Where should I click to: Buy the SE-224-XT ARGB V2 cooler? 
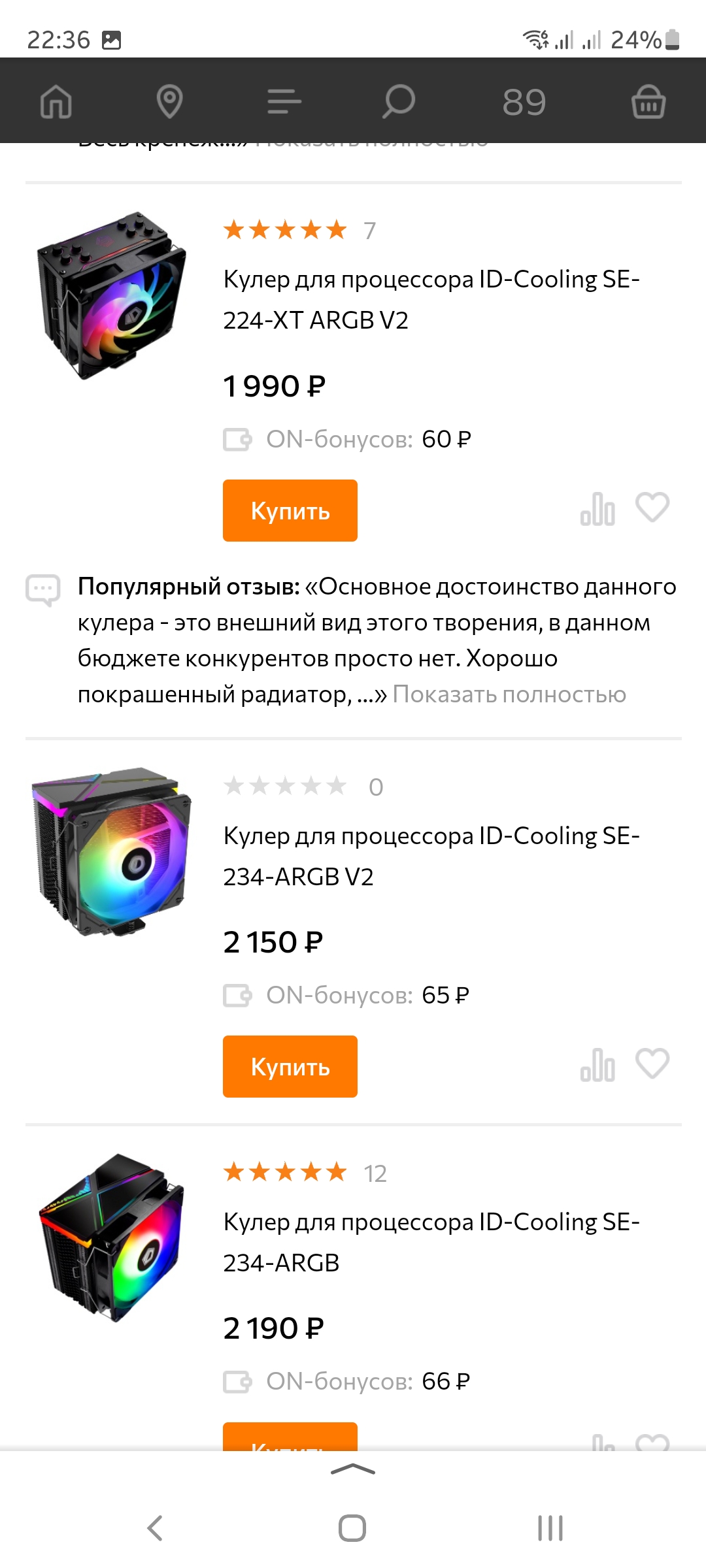(x=290, y=510)
